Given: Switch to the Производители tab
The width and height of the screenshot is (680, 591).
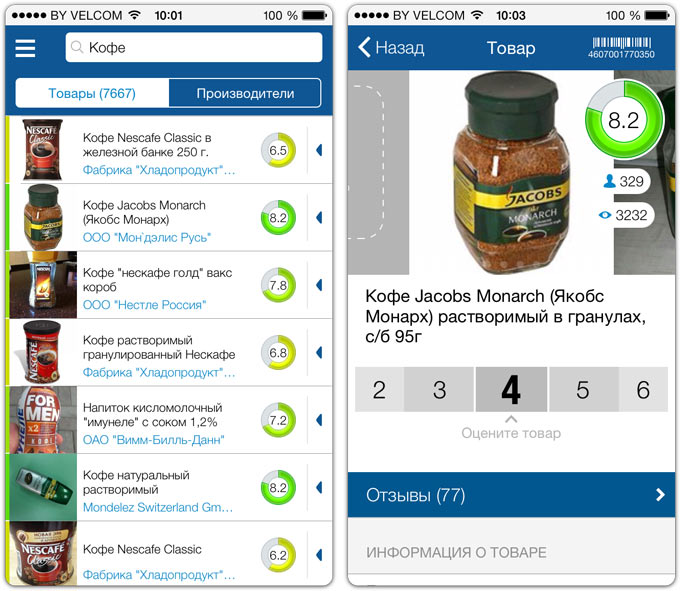Looking at the screenshot, I should pyautogui.click(x=245, y=94).
